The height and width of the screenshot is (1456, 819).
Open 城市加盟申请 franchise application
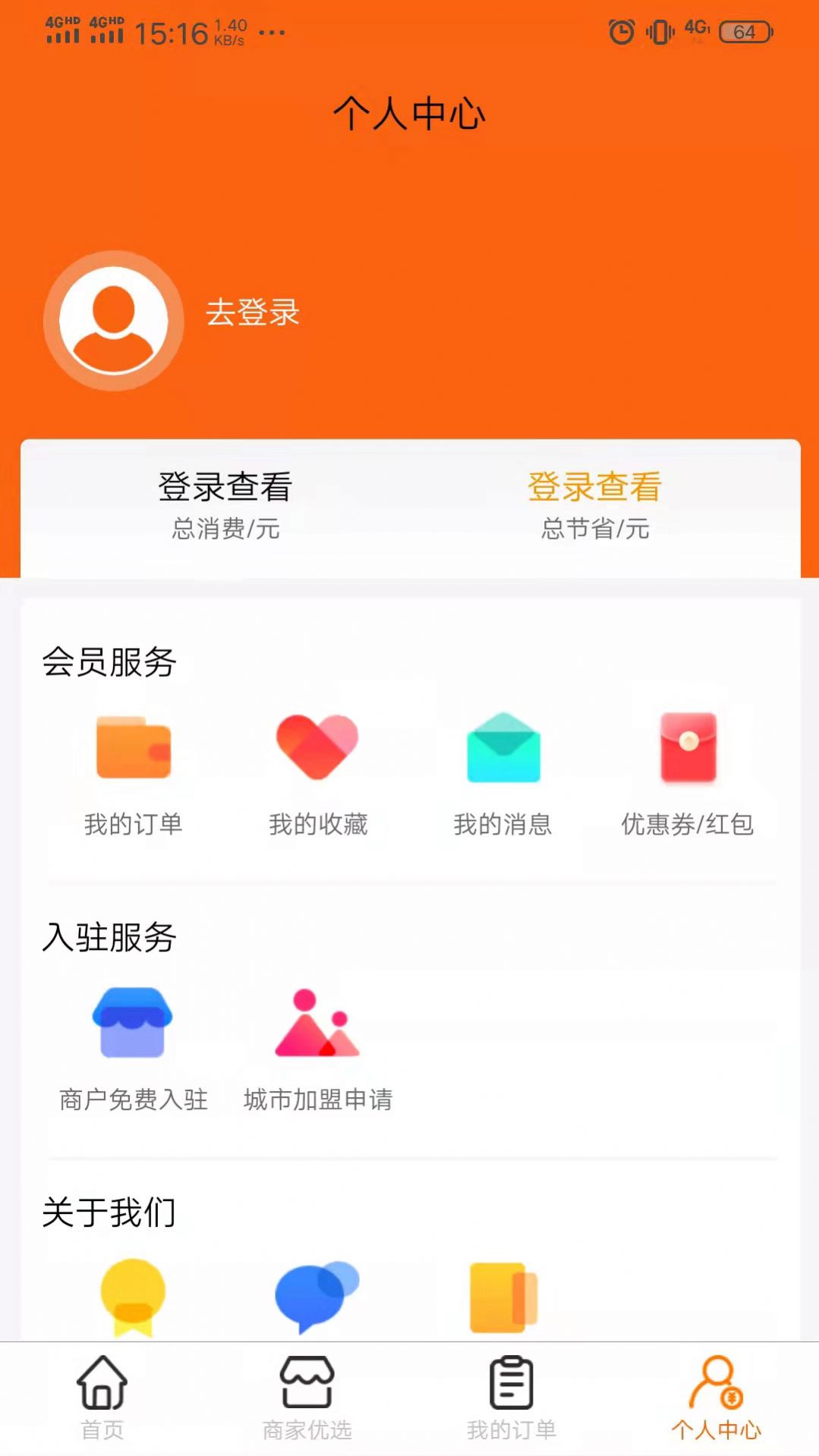pos(317,1047)
